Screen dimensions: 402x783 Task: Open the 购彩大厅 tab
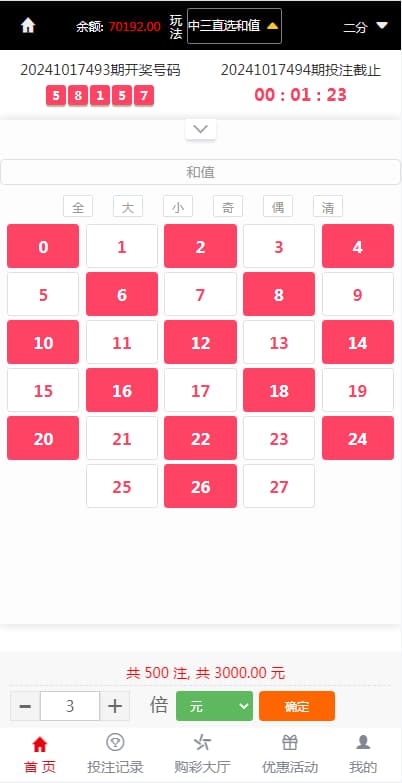click(202, 754)
